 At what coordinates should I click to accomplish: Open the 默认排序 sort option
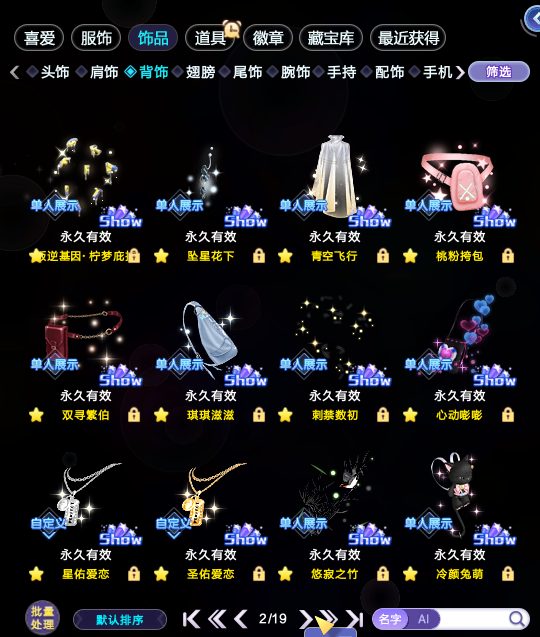(120, 620)
